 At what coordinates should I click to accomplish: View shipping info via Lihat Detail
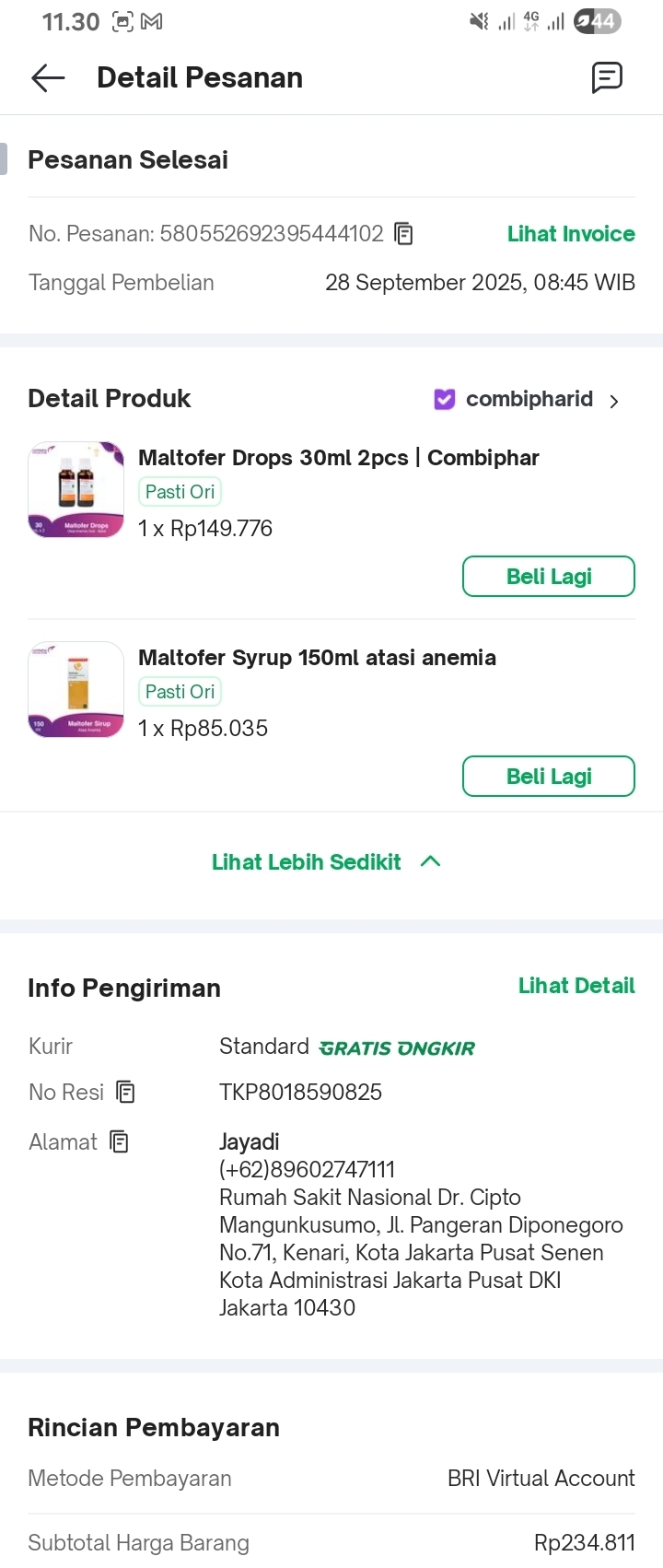pyautogui.click(x=576, y=986)
